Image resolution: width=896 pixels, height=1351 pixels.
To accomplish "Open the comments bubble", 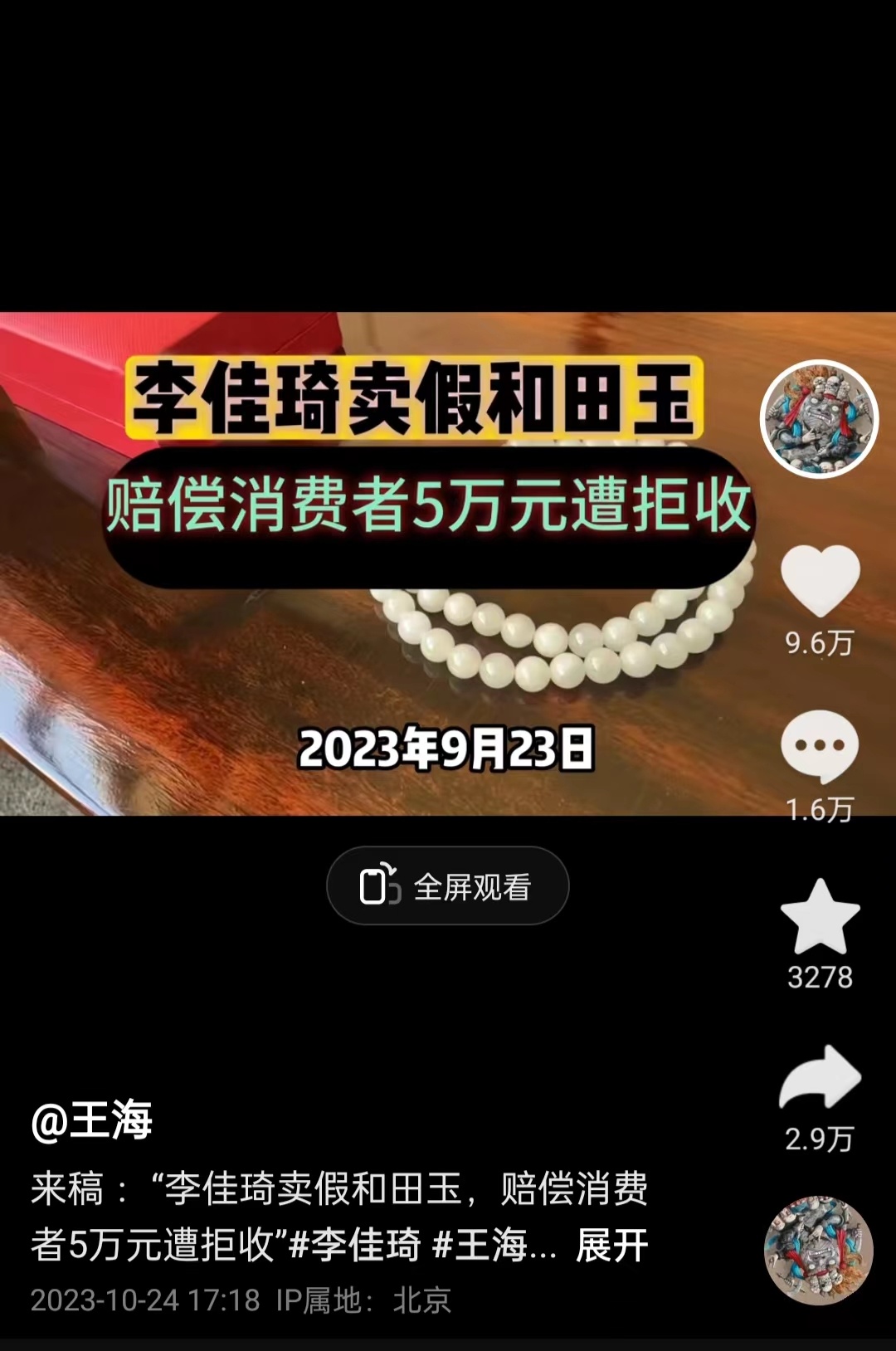I will tap(820, 746).
